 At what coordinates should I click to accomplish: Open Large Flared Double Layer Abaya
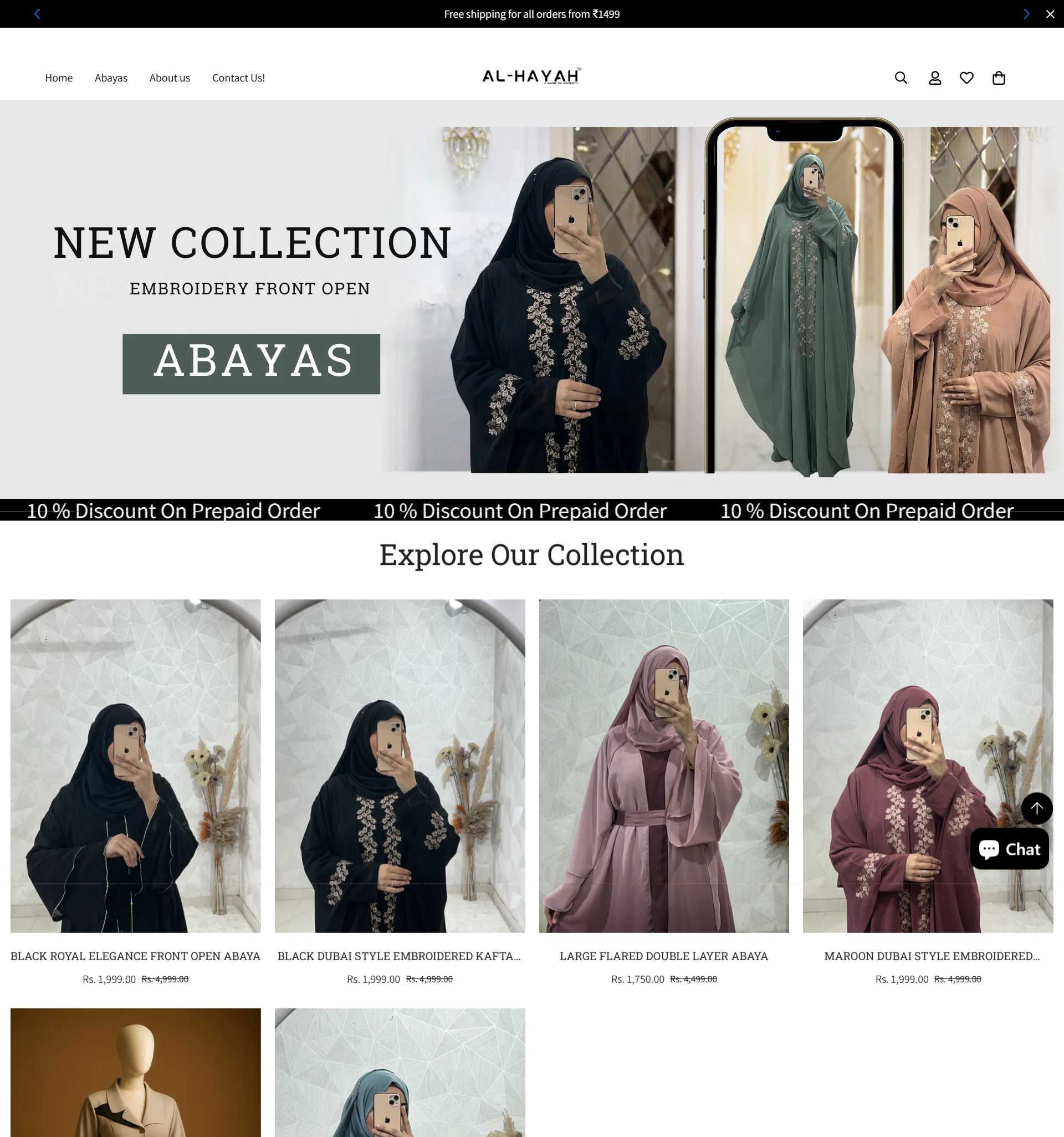tap(663, 956)
